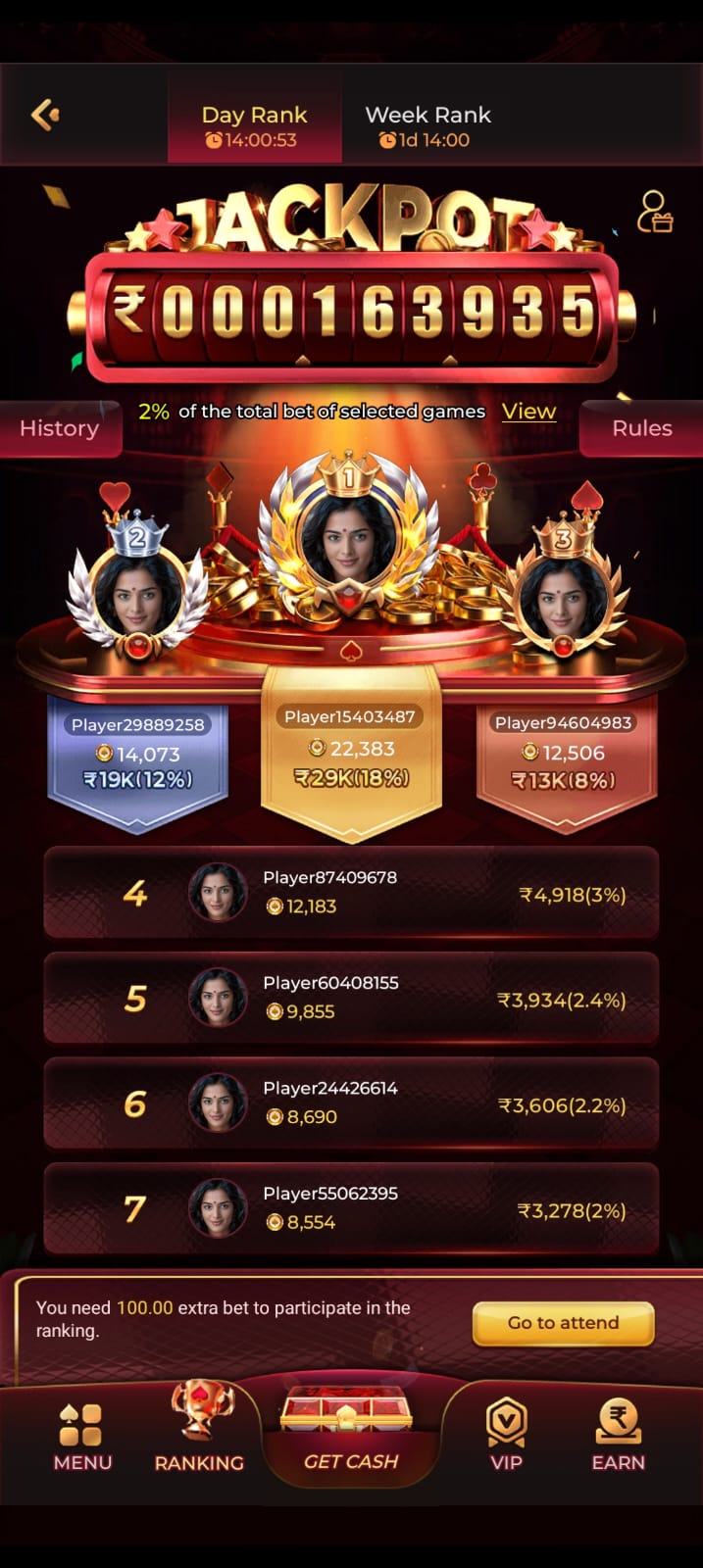Viewport: 703px width, 1568px height.
Task: Open the Rules panel
Action: [642, 428]
